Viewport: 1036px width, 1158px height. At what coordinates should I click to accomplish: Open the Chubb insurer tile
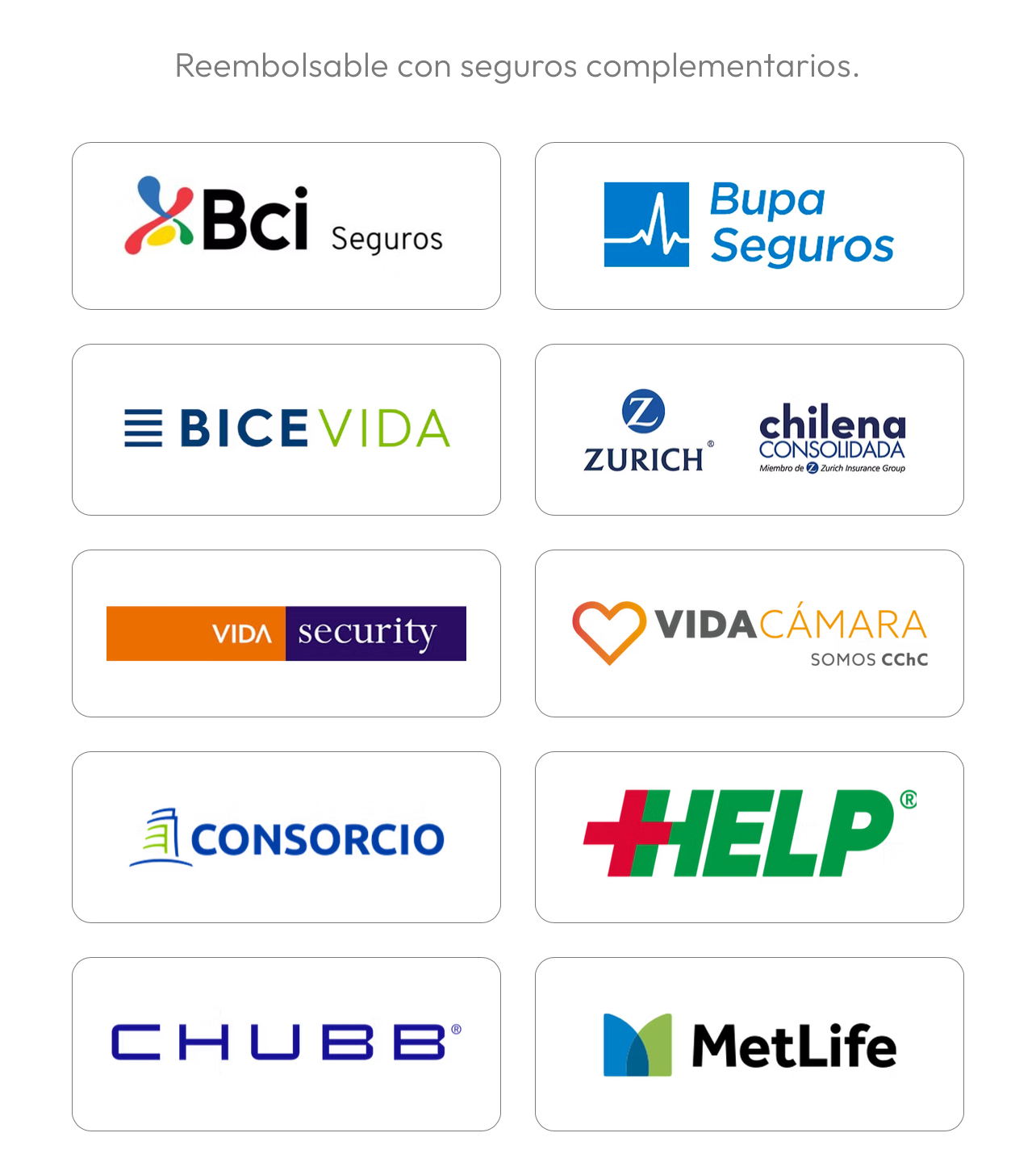click(286, 1043)
